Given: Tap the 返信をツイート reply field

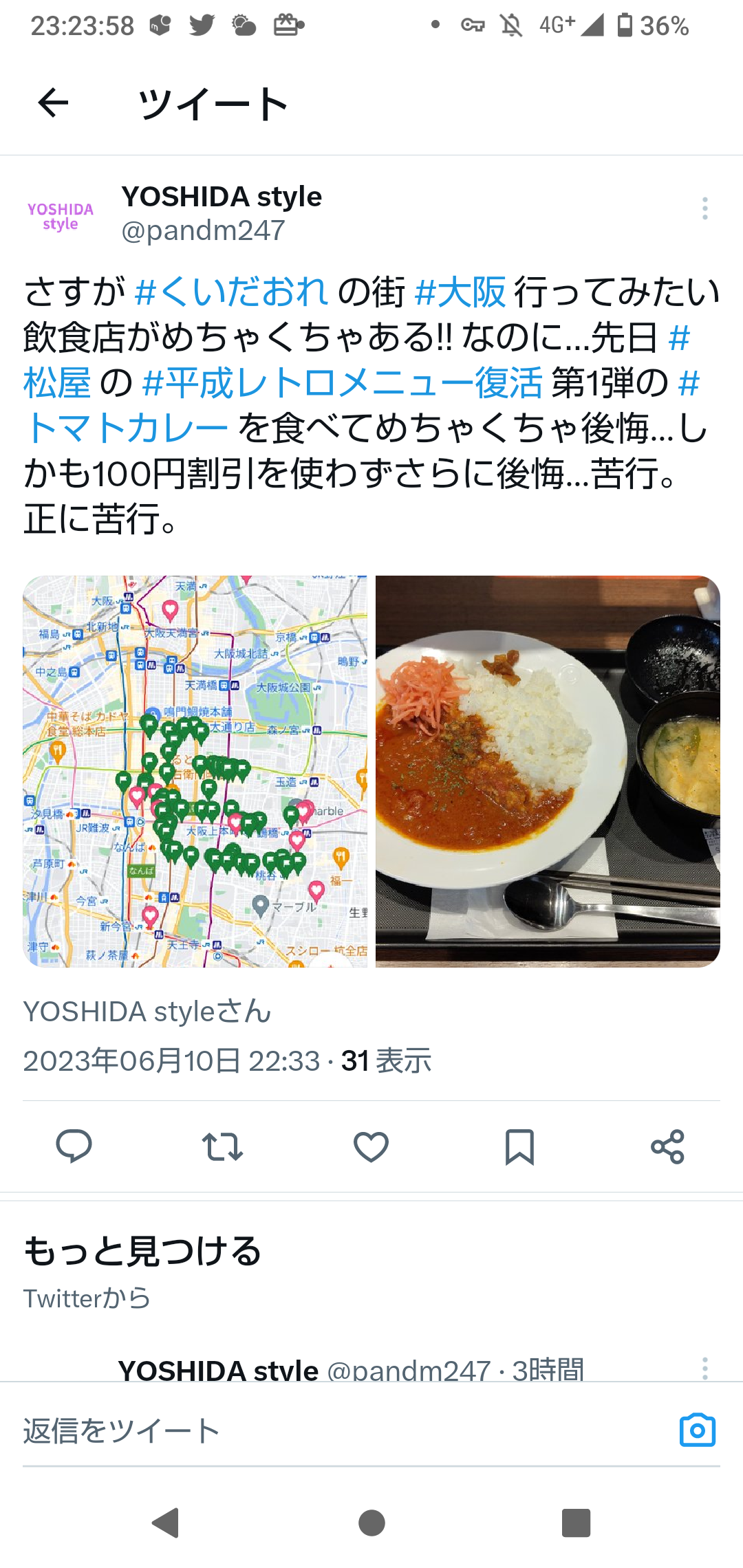Looking at the screenshot, I should tap(344, 1430).
